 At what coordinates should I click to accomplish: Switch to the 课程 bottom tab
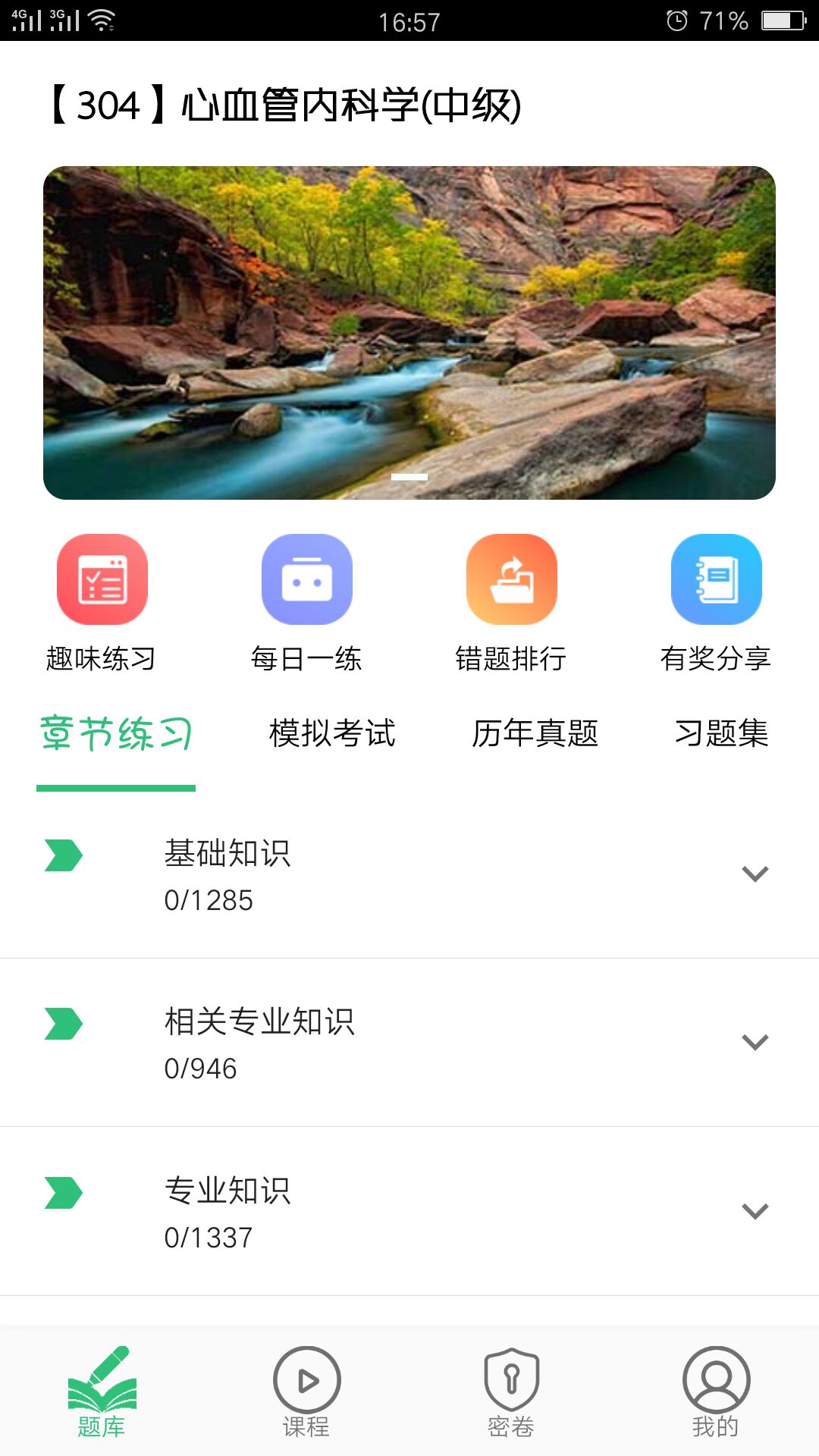tap(306, 1392)
